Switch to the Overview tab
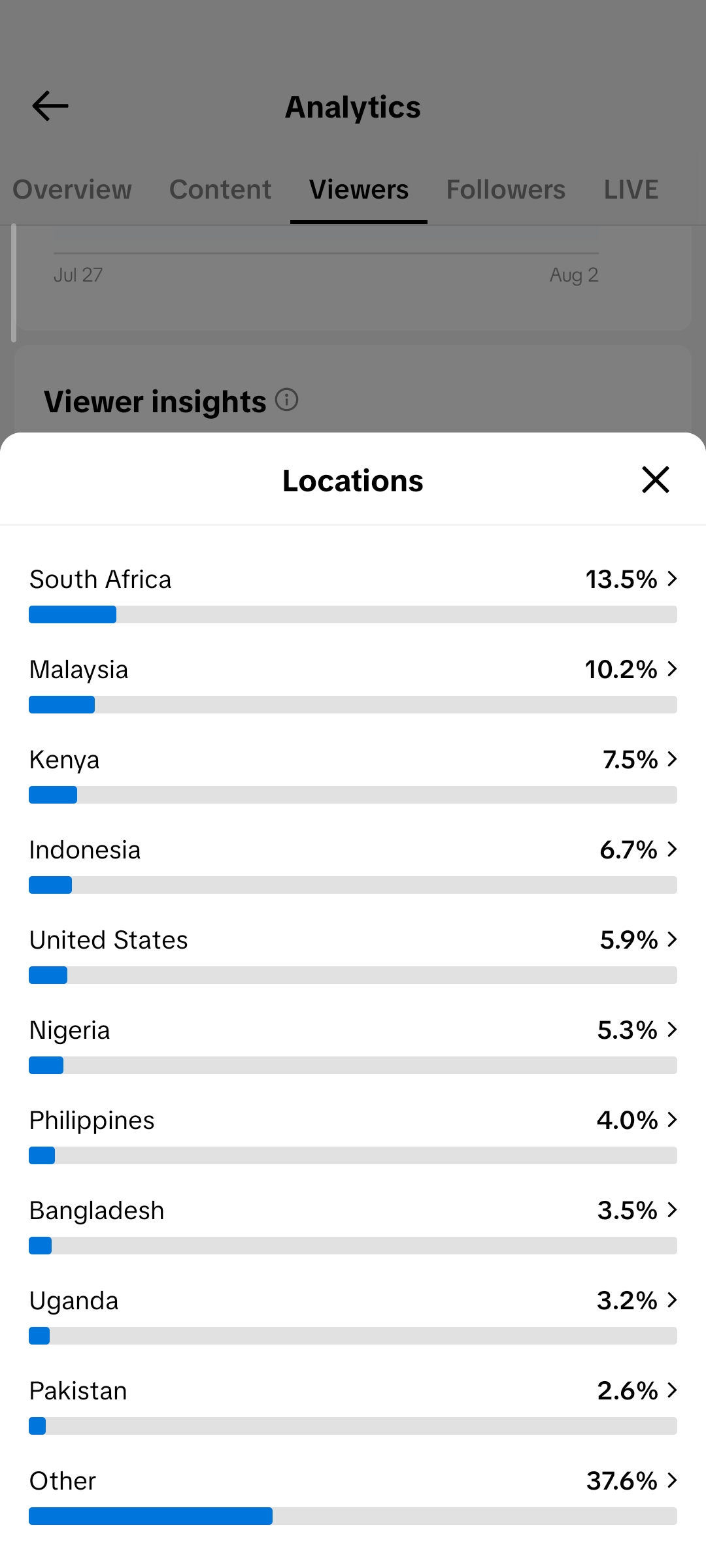The width and height of the screenshot is (706, 1568). [x=73, y=189]
